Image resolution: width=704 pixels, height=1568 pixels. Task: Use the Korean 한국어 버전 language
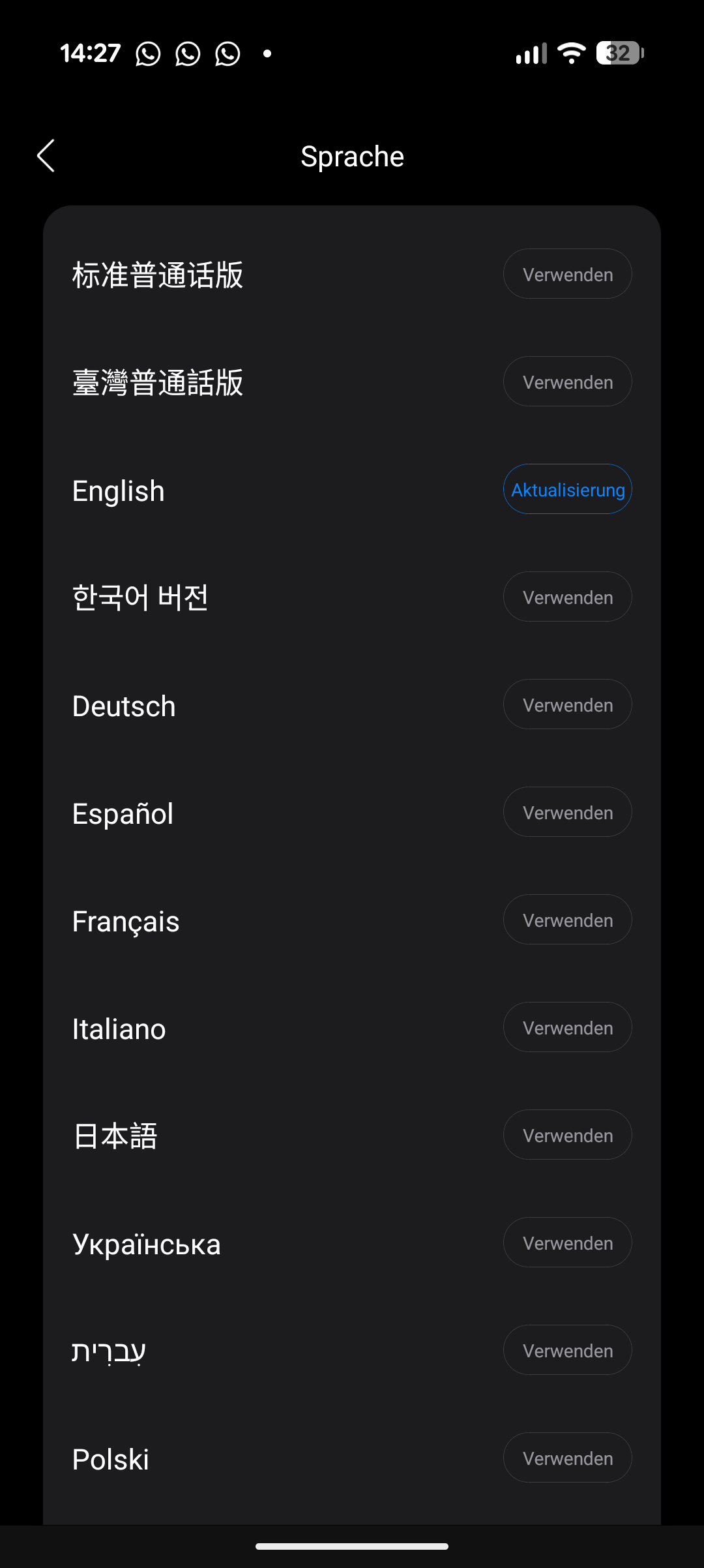coord(567,597)
